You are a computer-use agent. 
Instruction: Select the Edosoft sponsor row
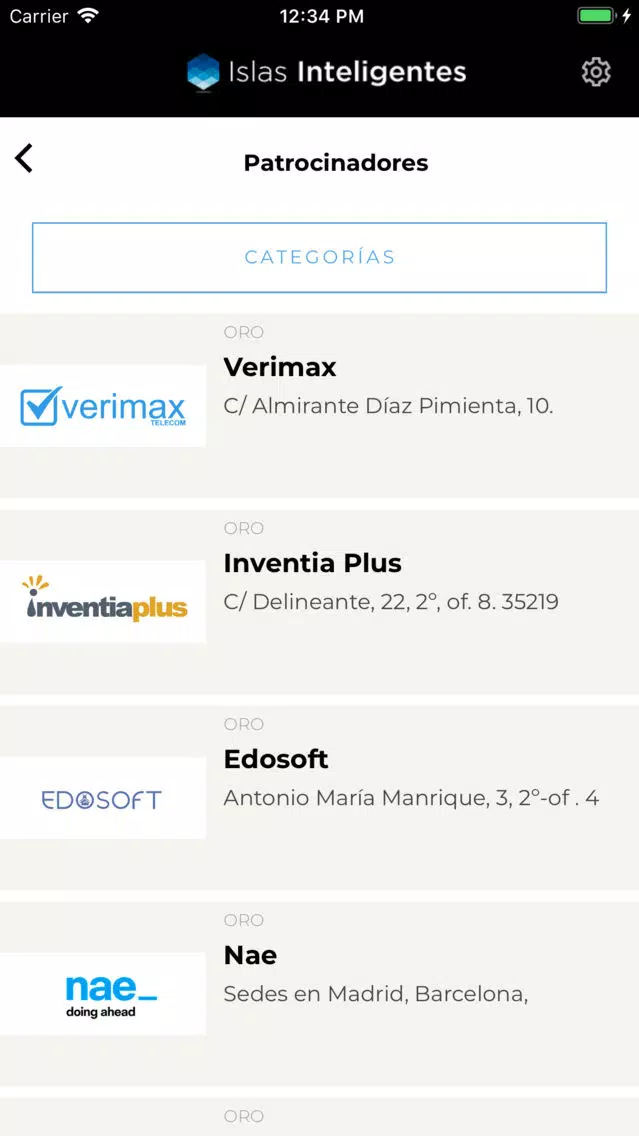pos(320,798)
